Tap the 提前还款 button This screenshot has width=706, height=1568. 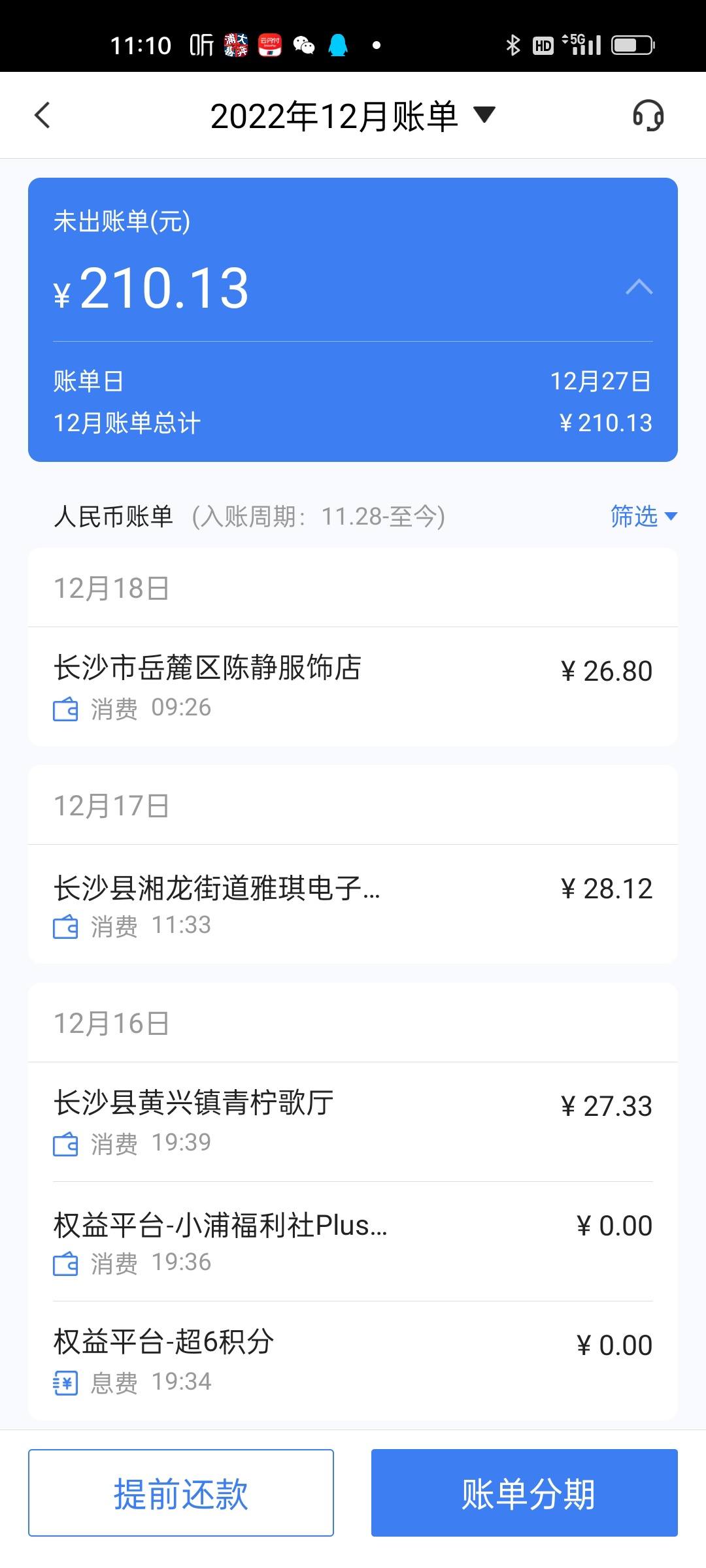pos(181,1493)
